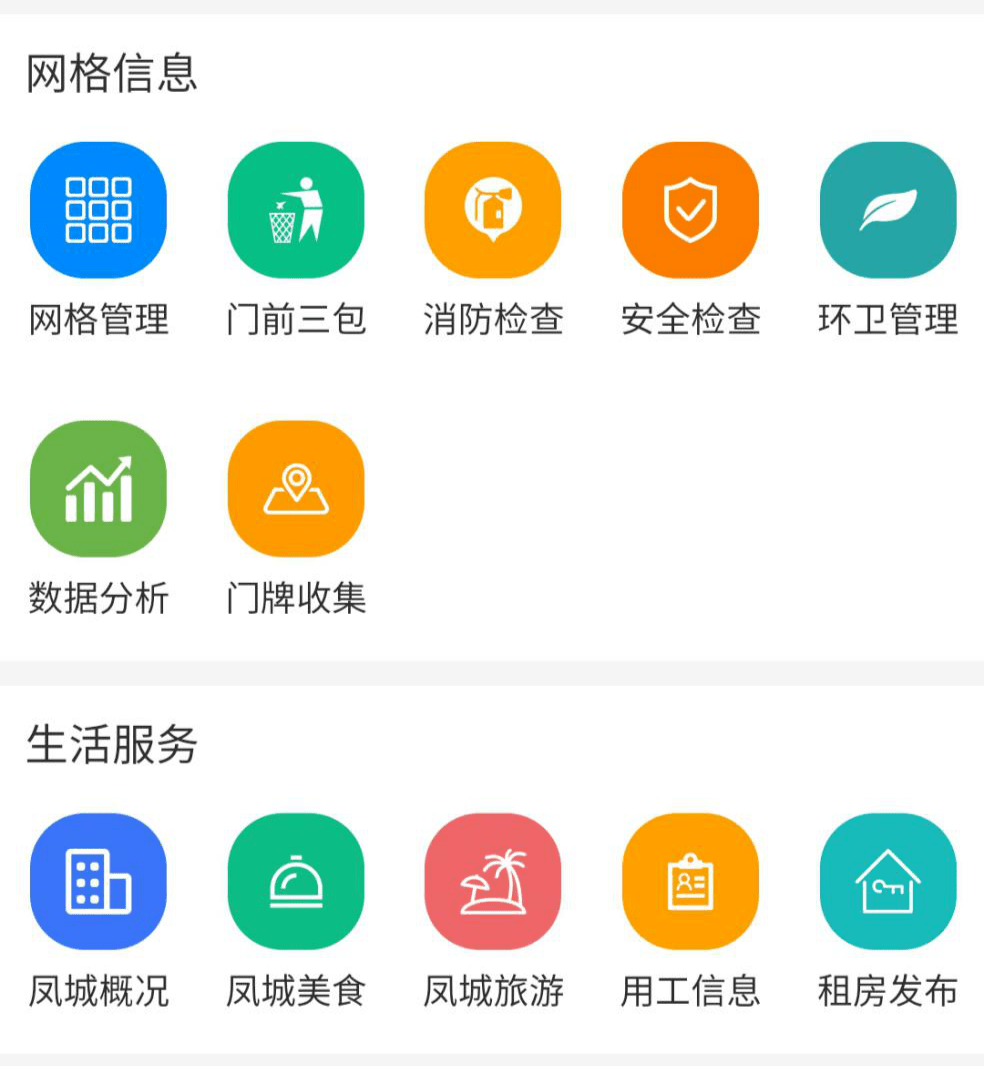Image resolution: width=984 pixels, height=1066 pixels.
Task: Tap the 门前三包 icon
Action: (x=296, y=210)
